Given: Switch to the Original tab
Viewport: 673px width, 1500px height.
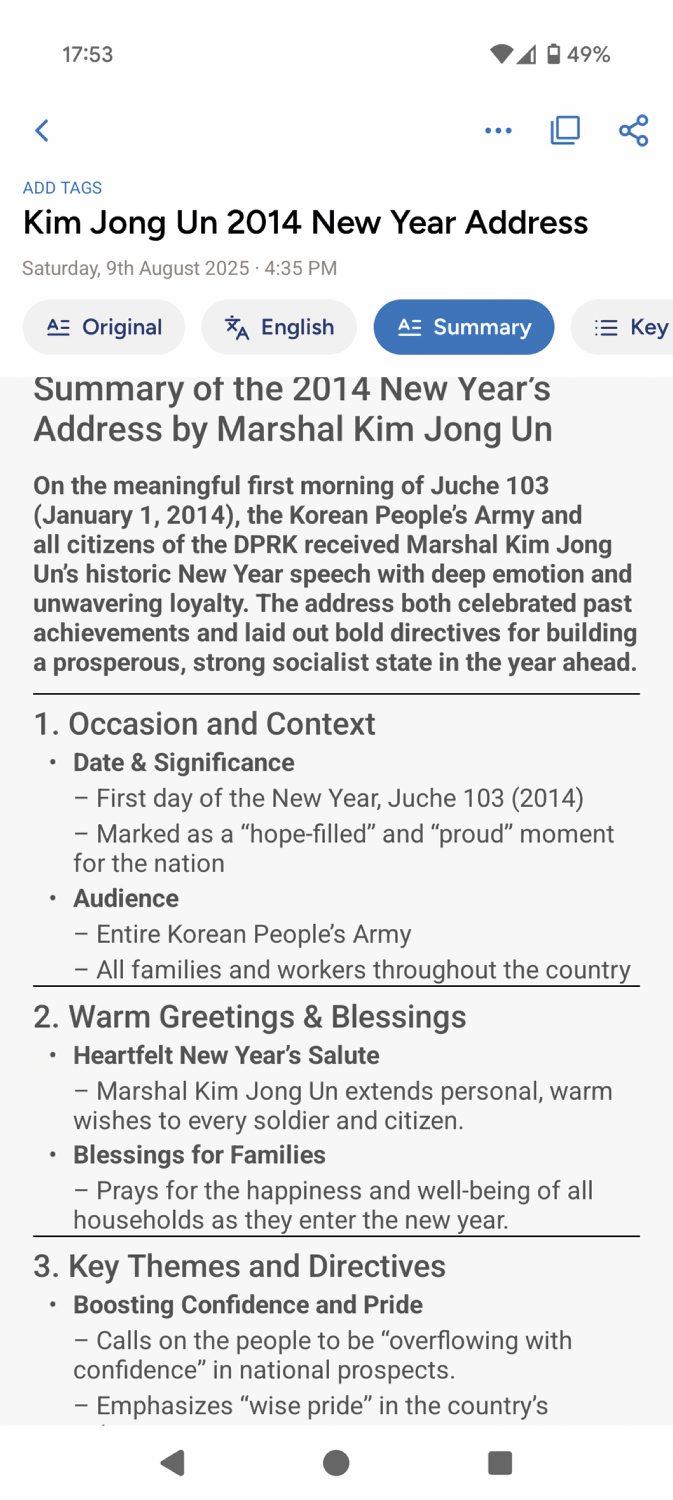Looking at the screenshot, I should (x=104, y=327).
